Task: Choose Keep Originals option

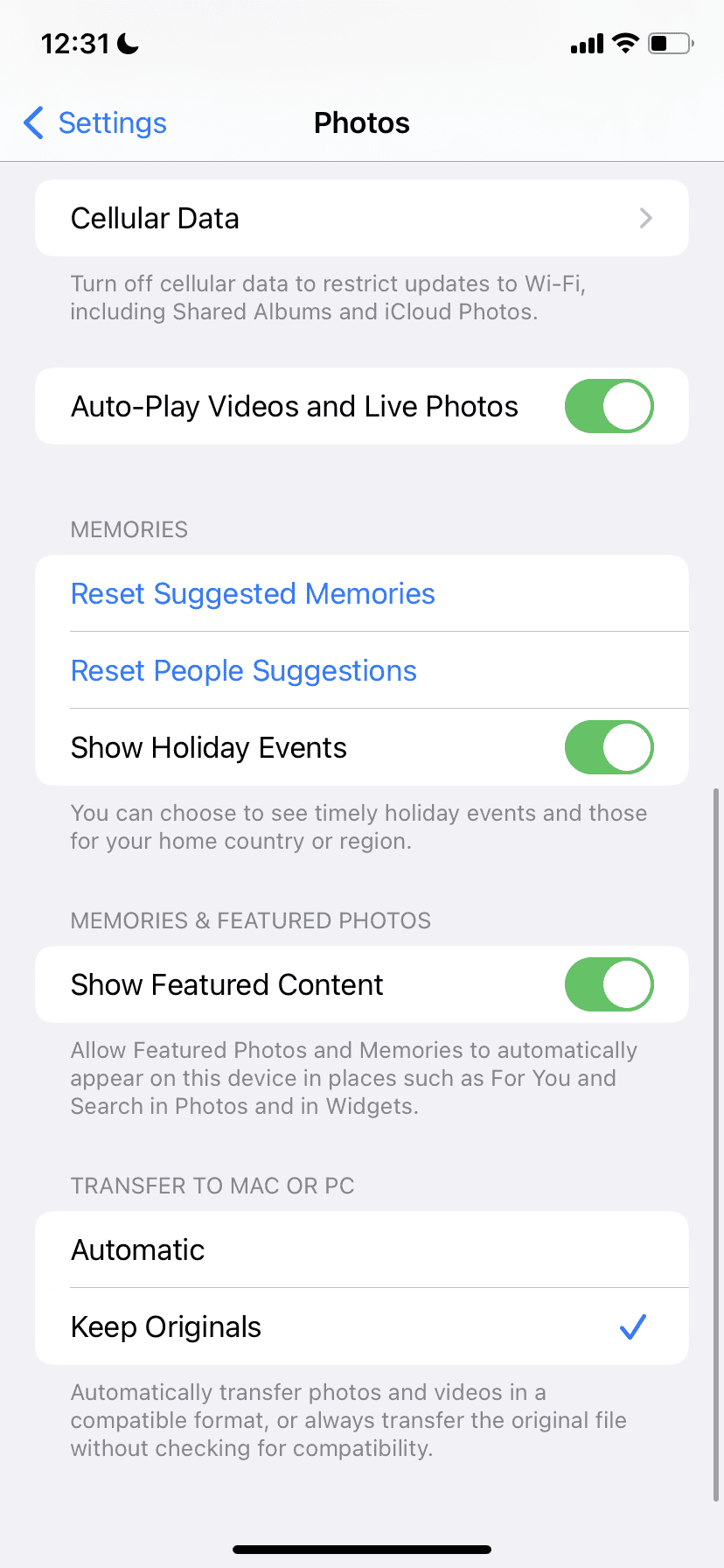Action: [361, 1326]
